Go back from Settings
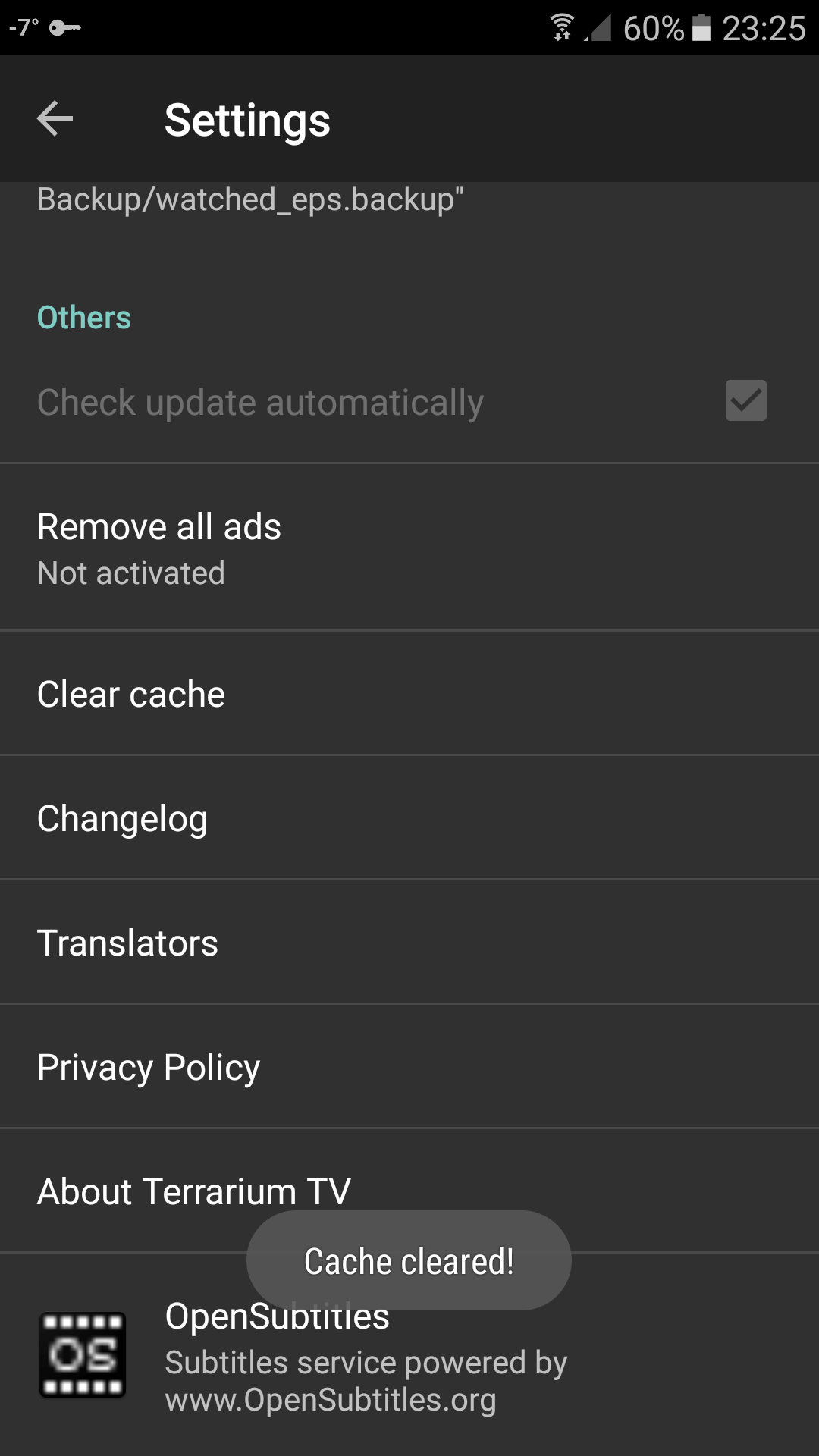This screenshot has width=819, height=1456. (x=55, y=119)
